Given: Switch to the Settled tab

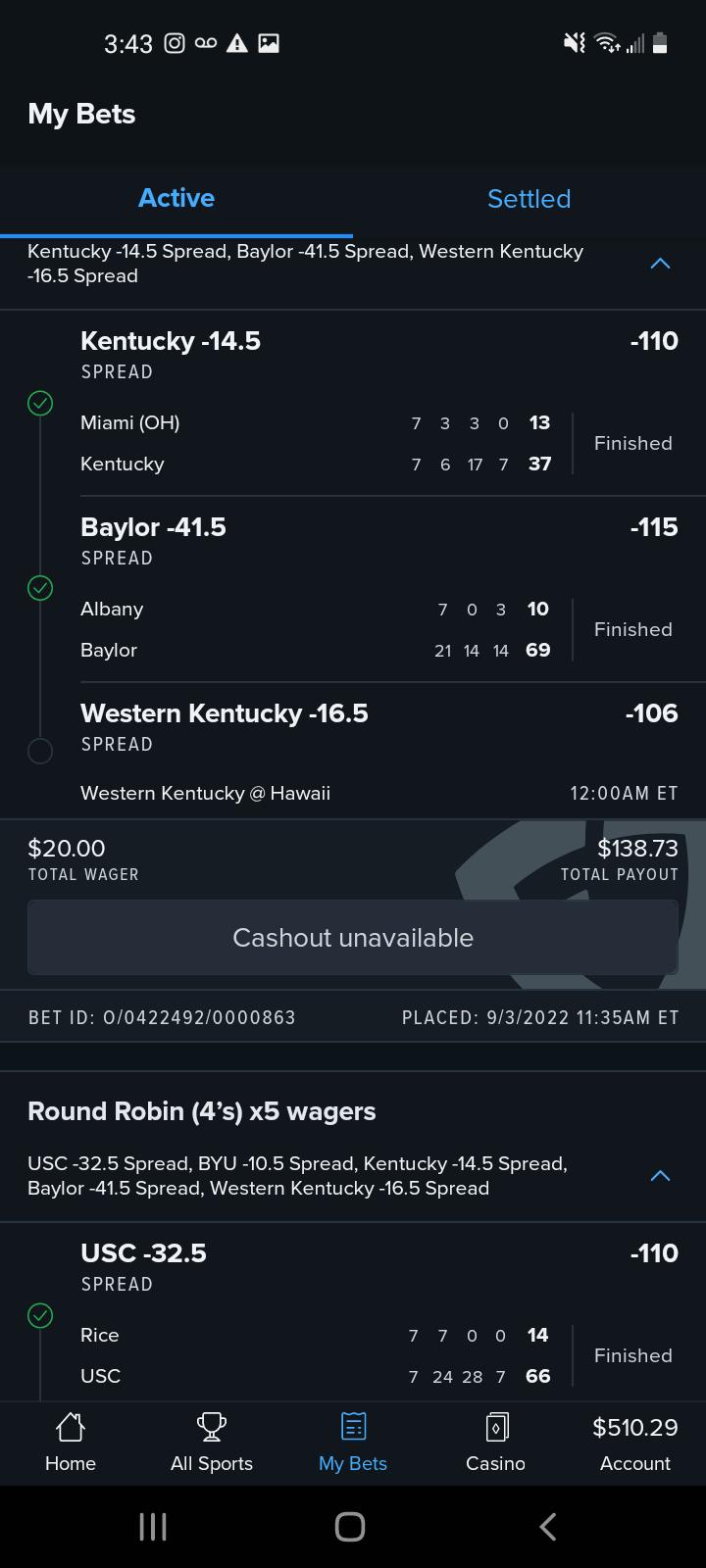Looking at the screenshot, I should tap(529, 199).
